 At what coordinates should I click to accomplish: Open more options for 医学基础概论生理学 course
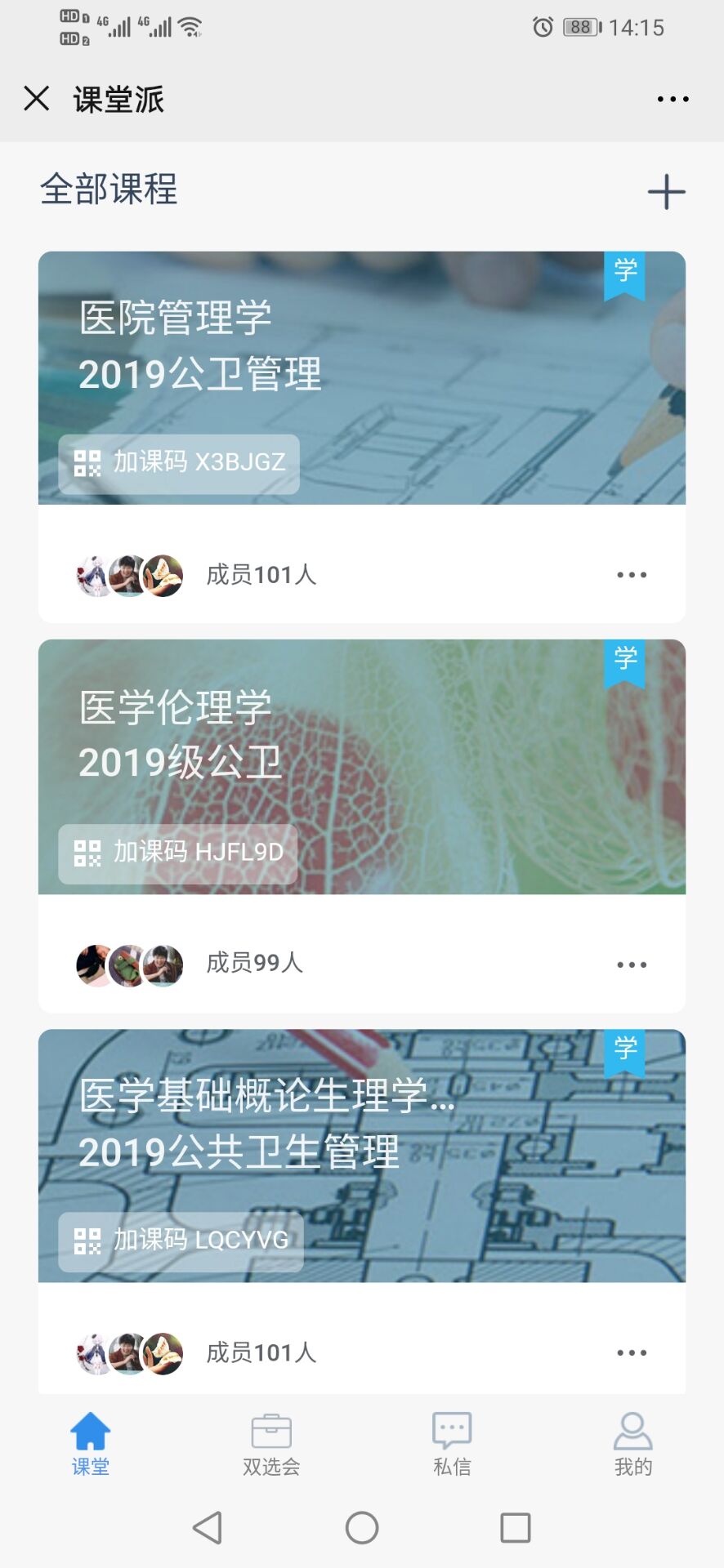(632, 1353)
